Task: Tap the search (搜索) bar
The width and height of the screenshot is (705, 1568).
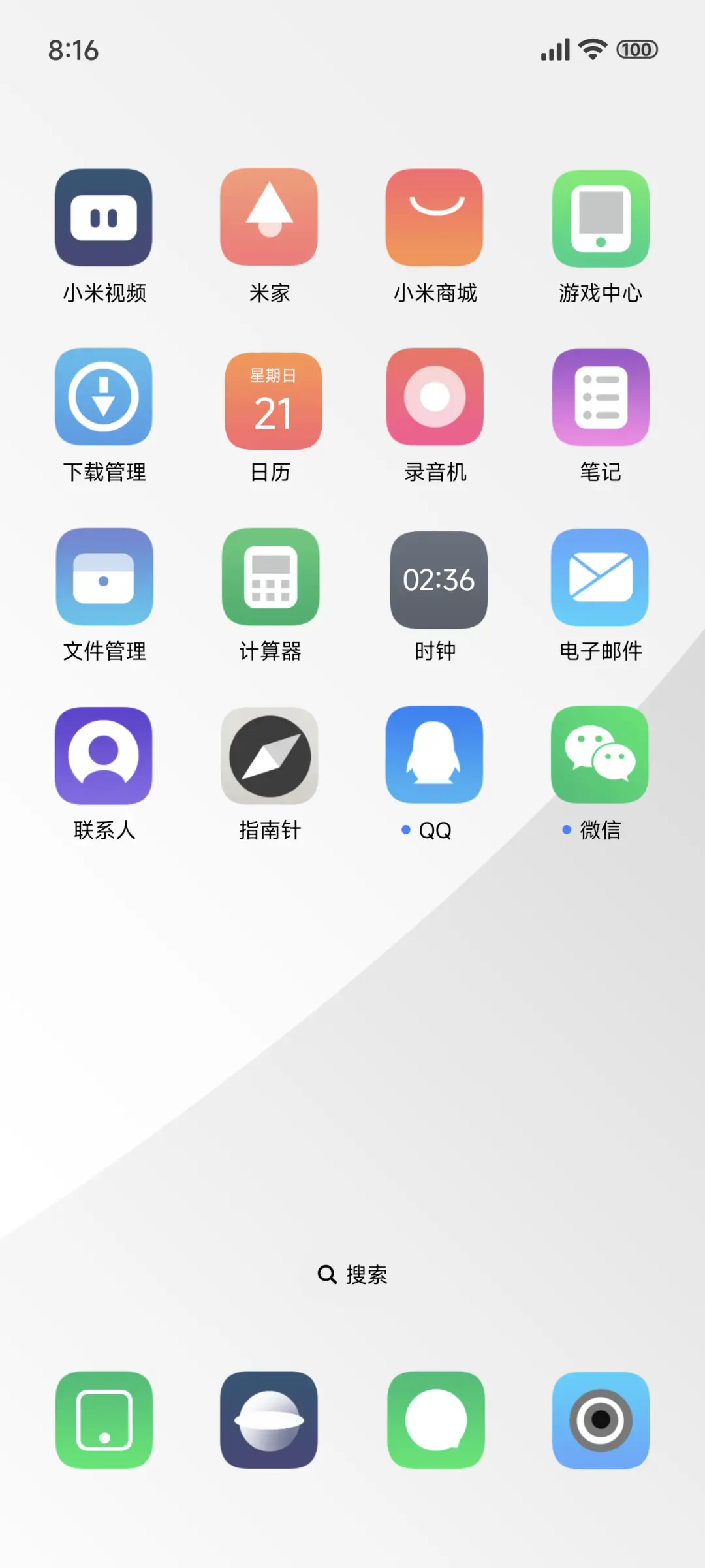Action: [352, 1272]
